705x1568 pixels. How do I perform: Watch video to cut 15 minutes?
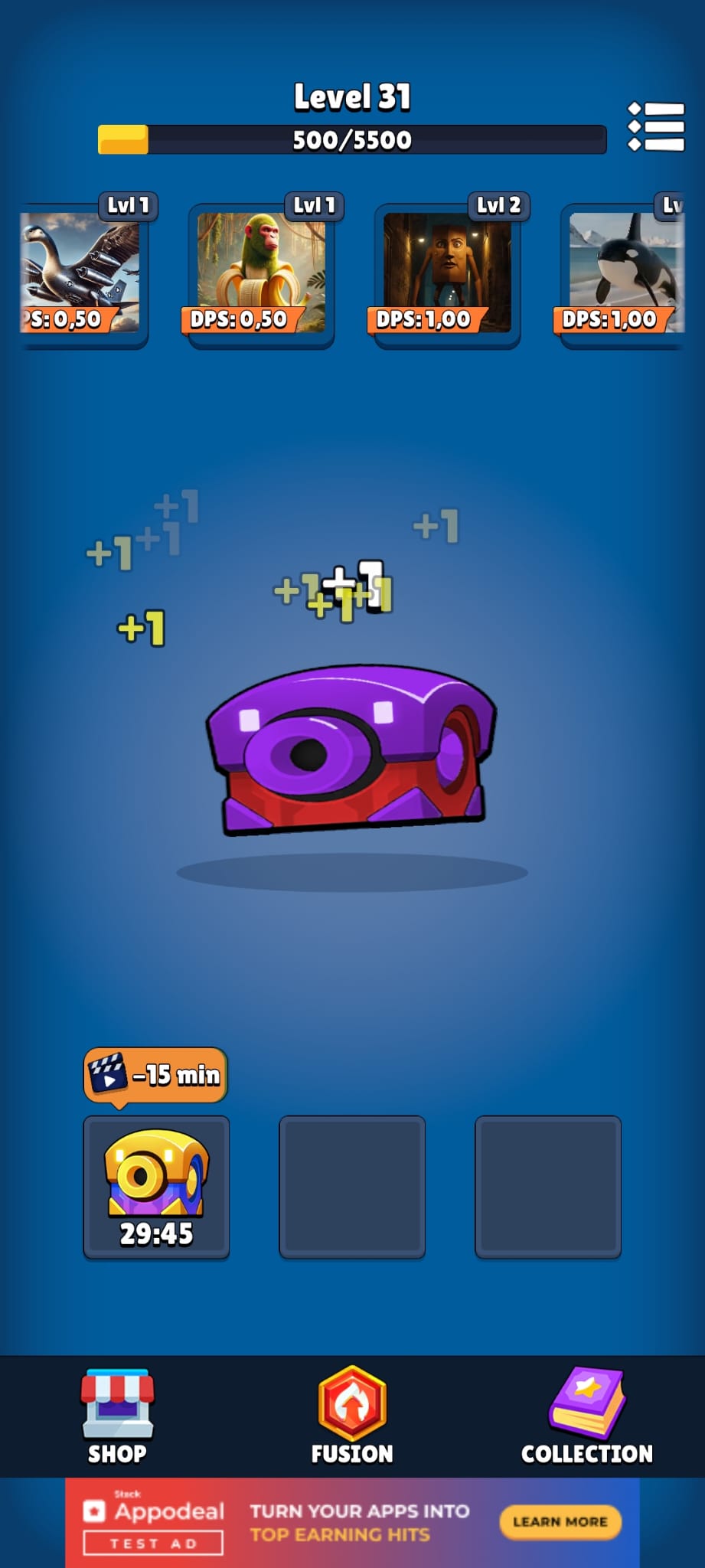[155, 1075]
